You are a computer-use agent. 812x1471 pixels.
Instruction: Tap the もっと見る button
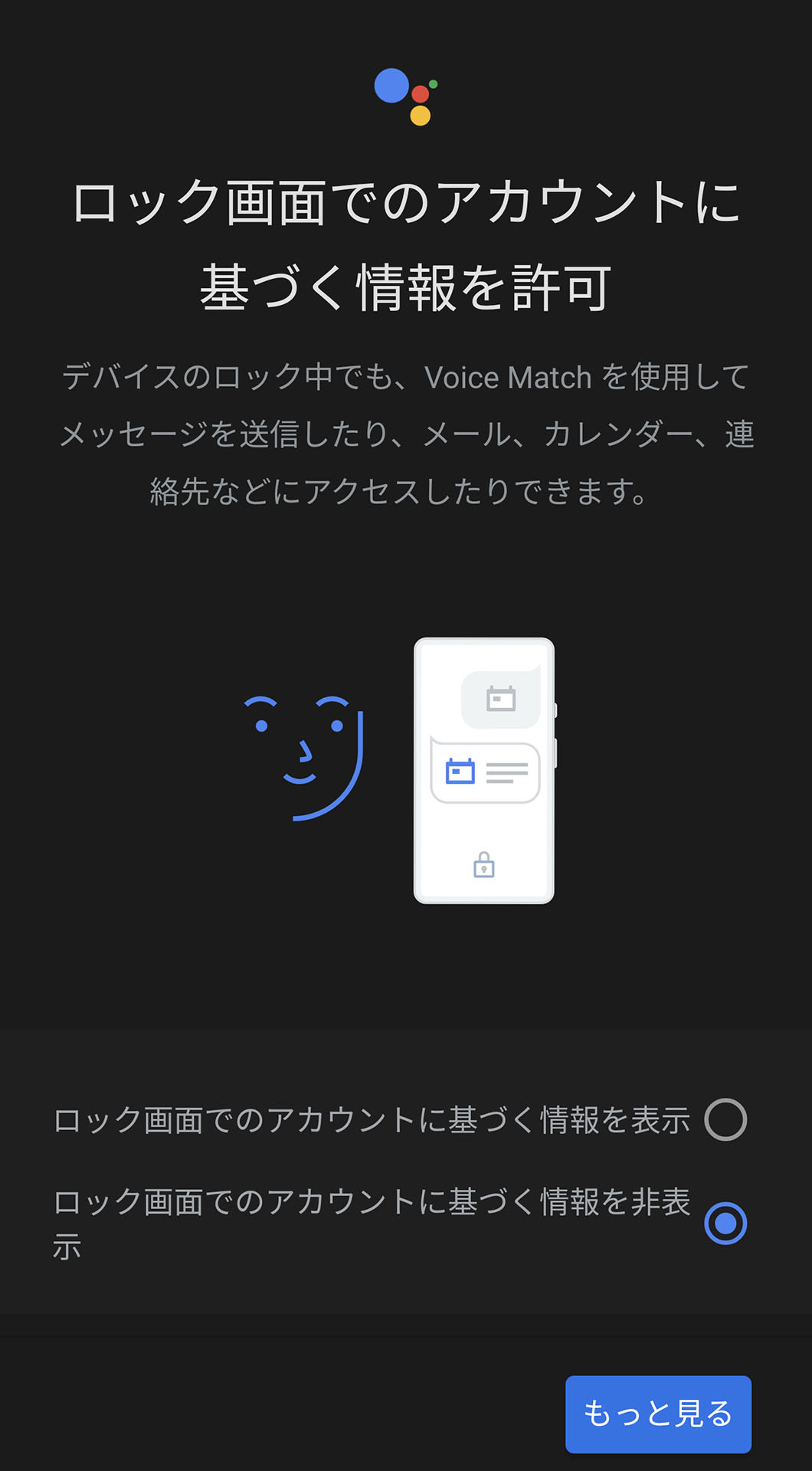pyautogui.click(x=658, y=1414)
